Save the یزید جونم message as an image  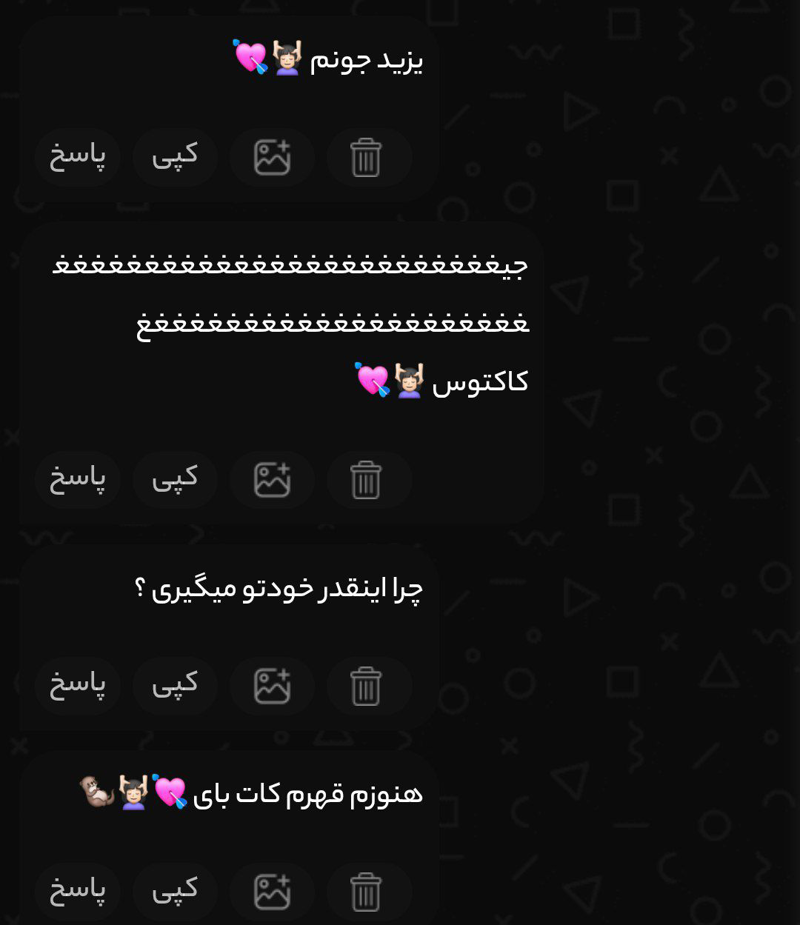point(272,158)
